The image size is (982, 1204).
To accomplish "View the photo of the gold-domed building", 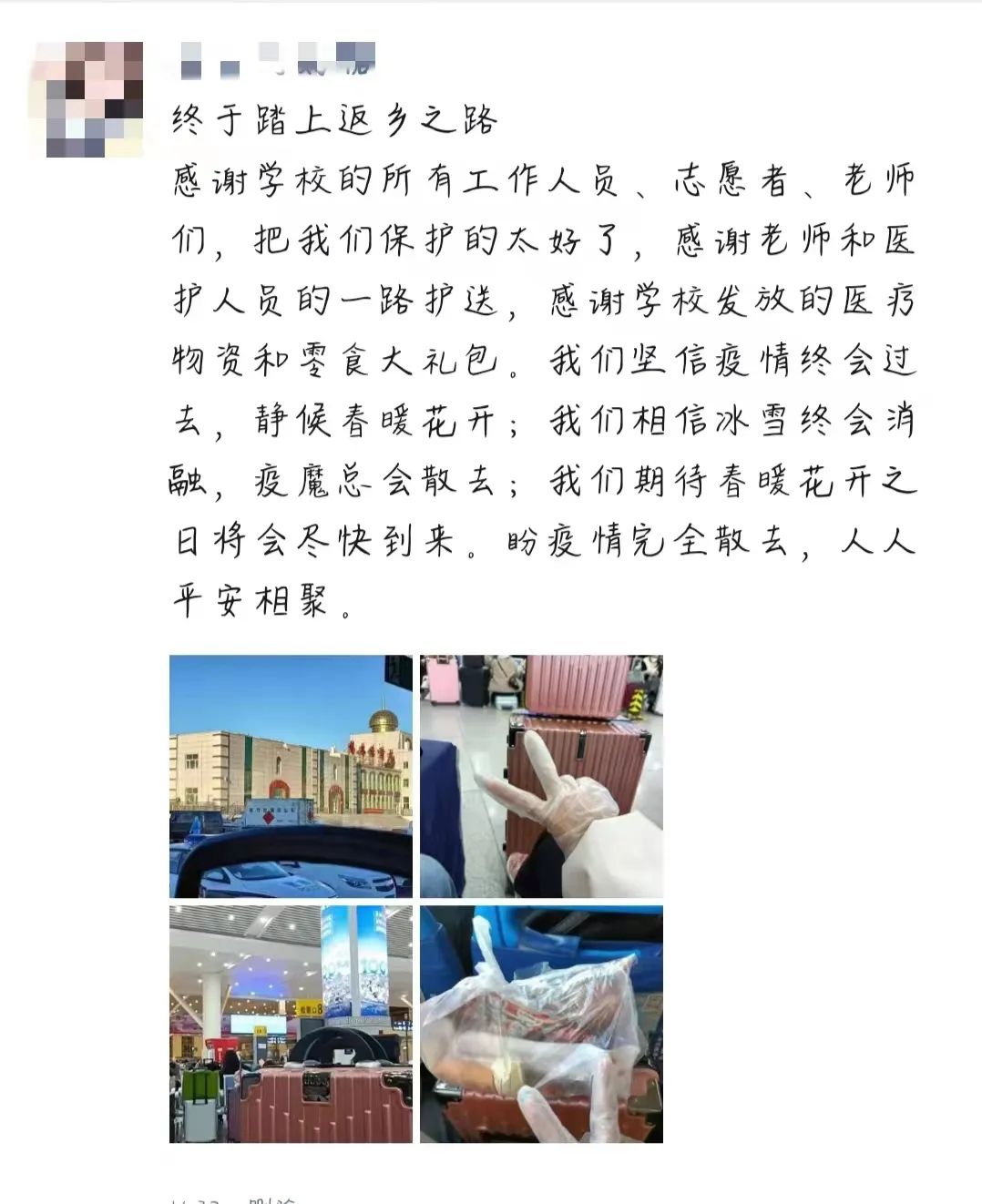I will [291, 776].
